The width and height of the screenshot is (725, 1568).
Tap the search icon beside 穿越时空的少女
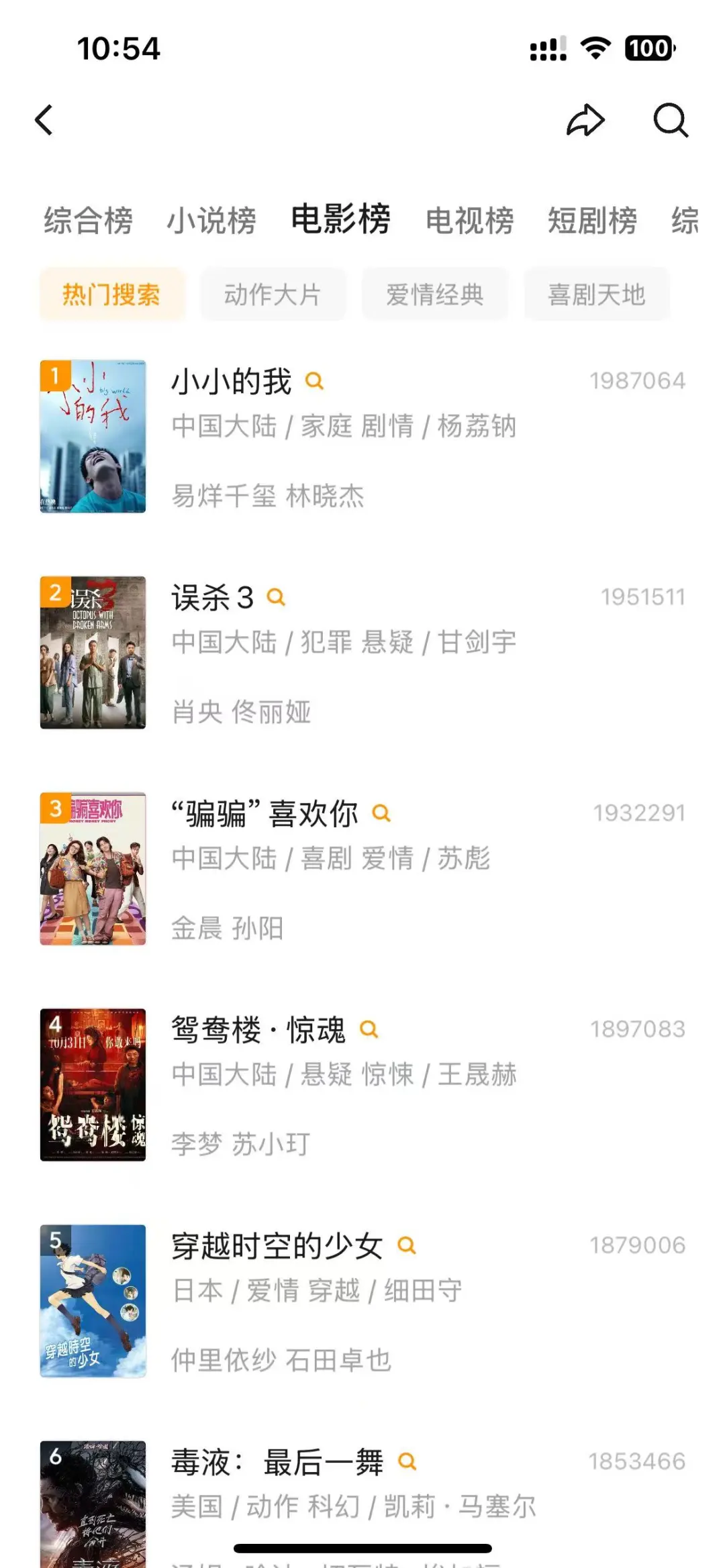click(x=407, y=1245)
